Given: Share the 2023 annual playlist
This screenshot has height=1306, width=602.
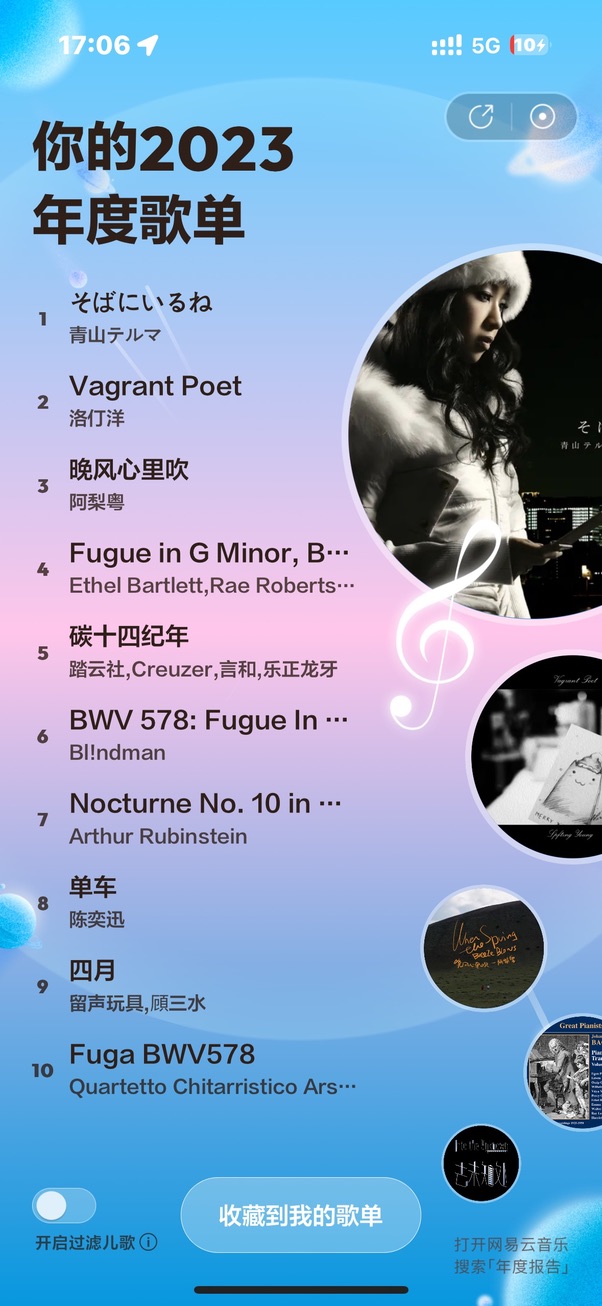Looking at the screenshot, I should click(481, 117).
